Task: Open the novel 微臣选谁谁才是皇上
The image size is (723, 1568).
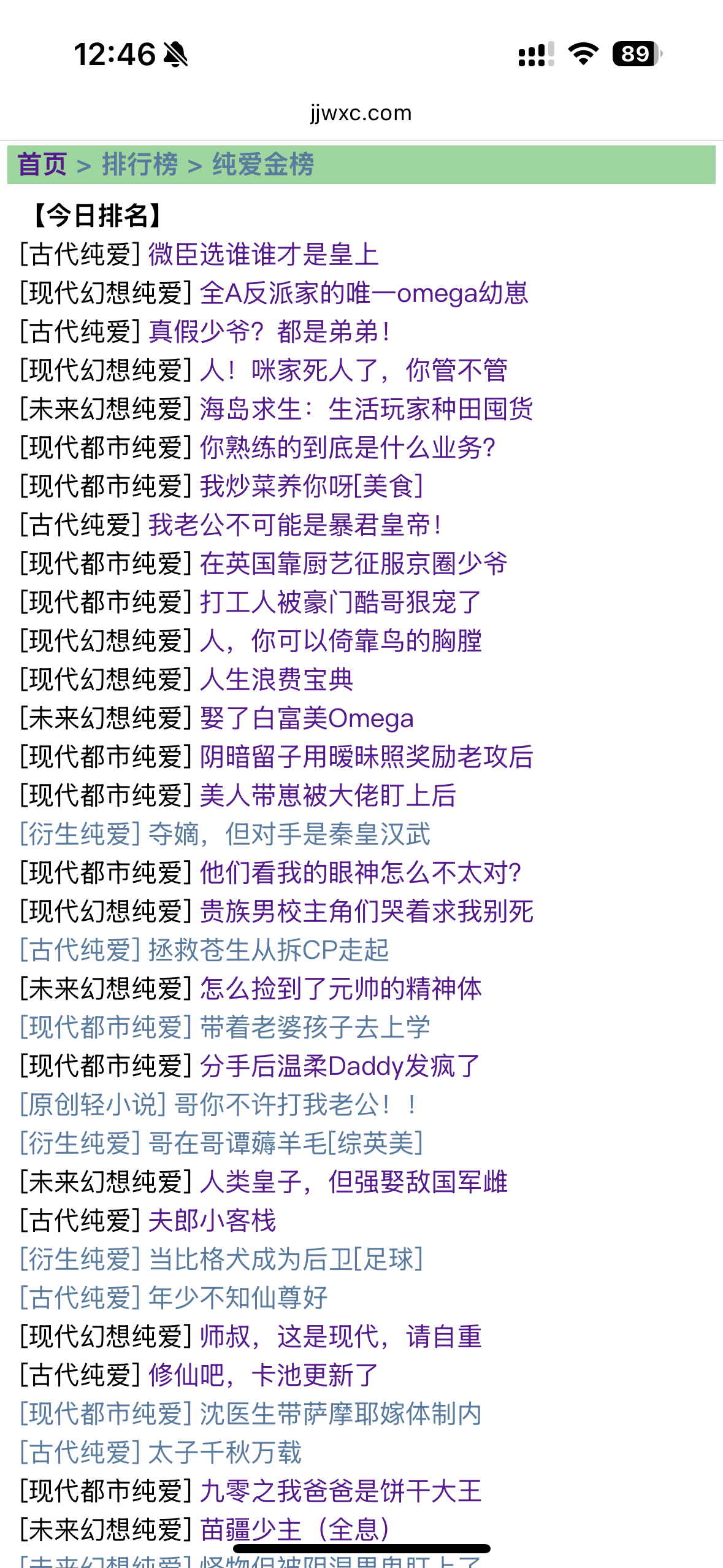Action: [263, 255]
